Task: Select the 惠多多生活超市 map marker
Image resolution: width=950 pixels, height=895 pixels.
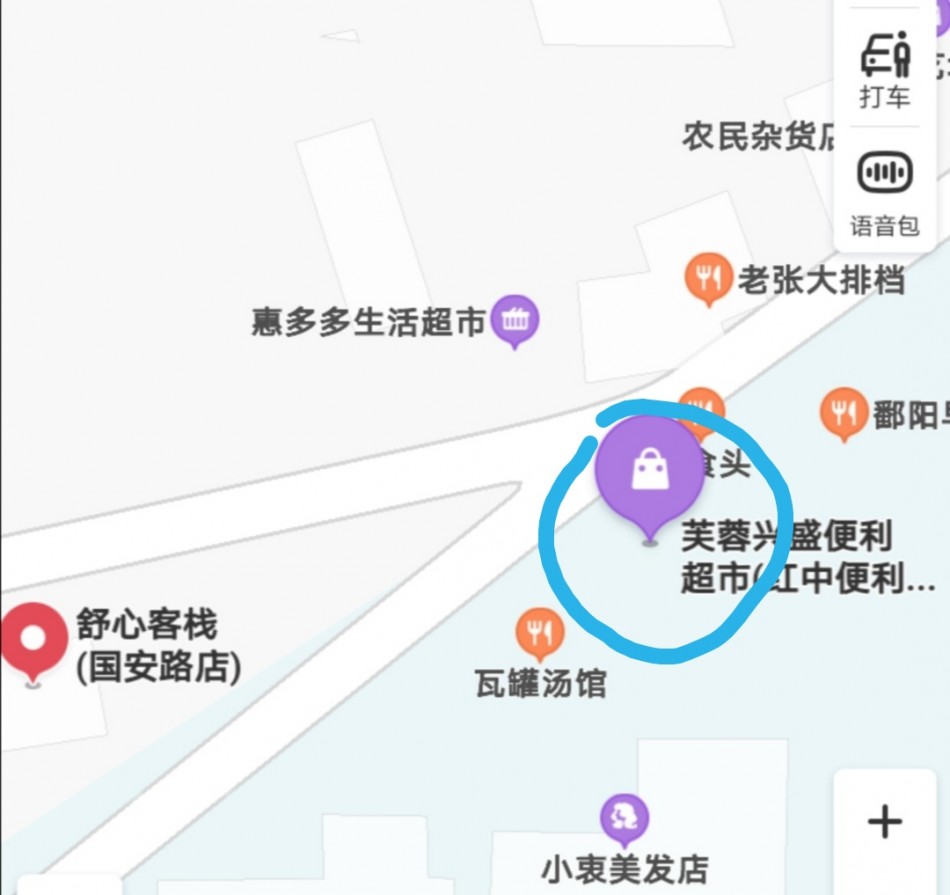Action: [x=515, y=321]
